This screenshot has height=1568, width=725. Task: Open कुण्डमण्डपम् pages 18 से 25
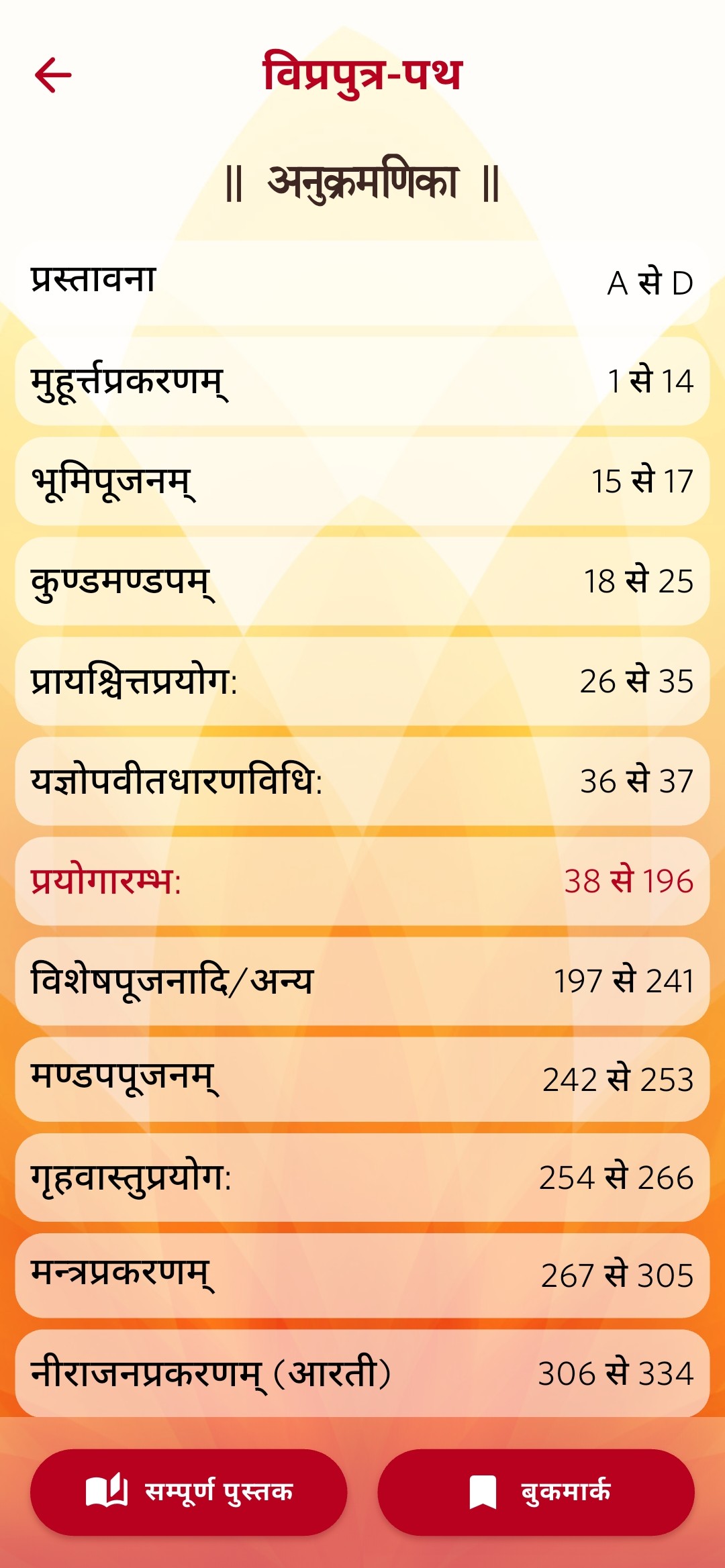[362, 581]
